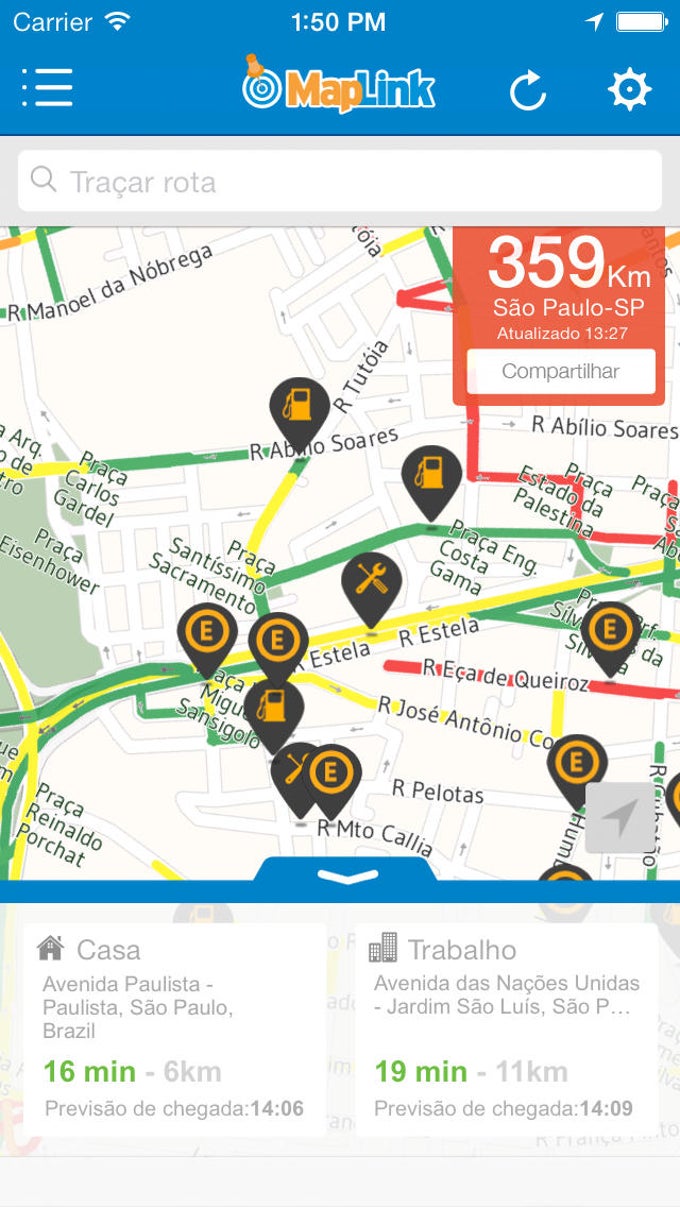680x1207 pixels.
Task: Select the gas station pin near Praça Costa Gama
Action: click(431, 474)
